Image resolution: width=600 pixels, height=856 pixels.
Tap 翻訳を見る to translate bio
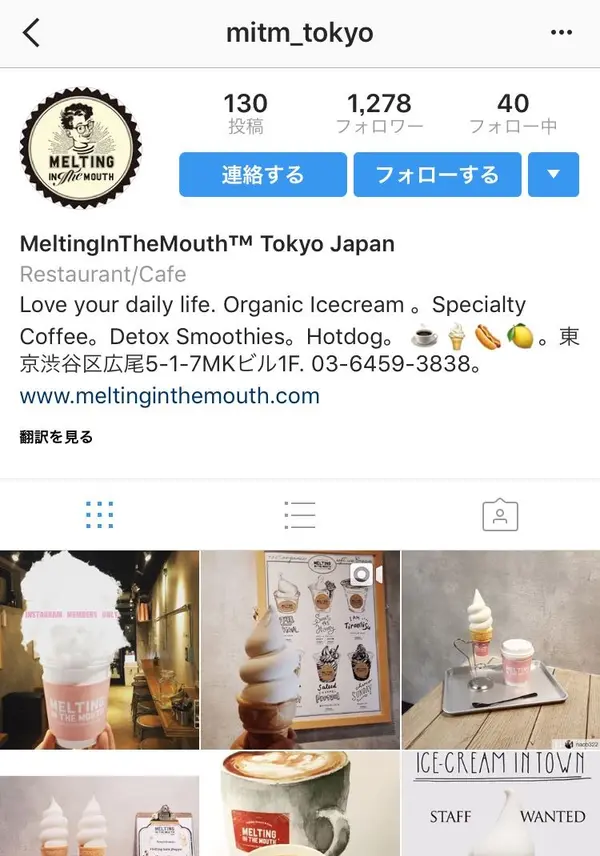click(x=56, y=437)
